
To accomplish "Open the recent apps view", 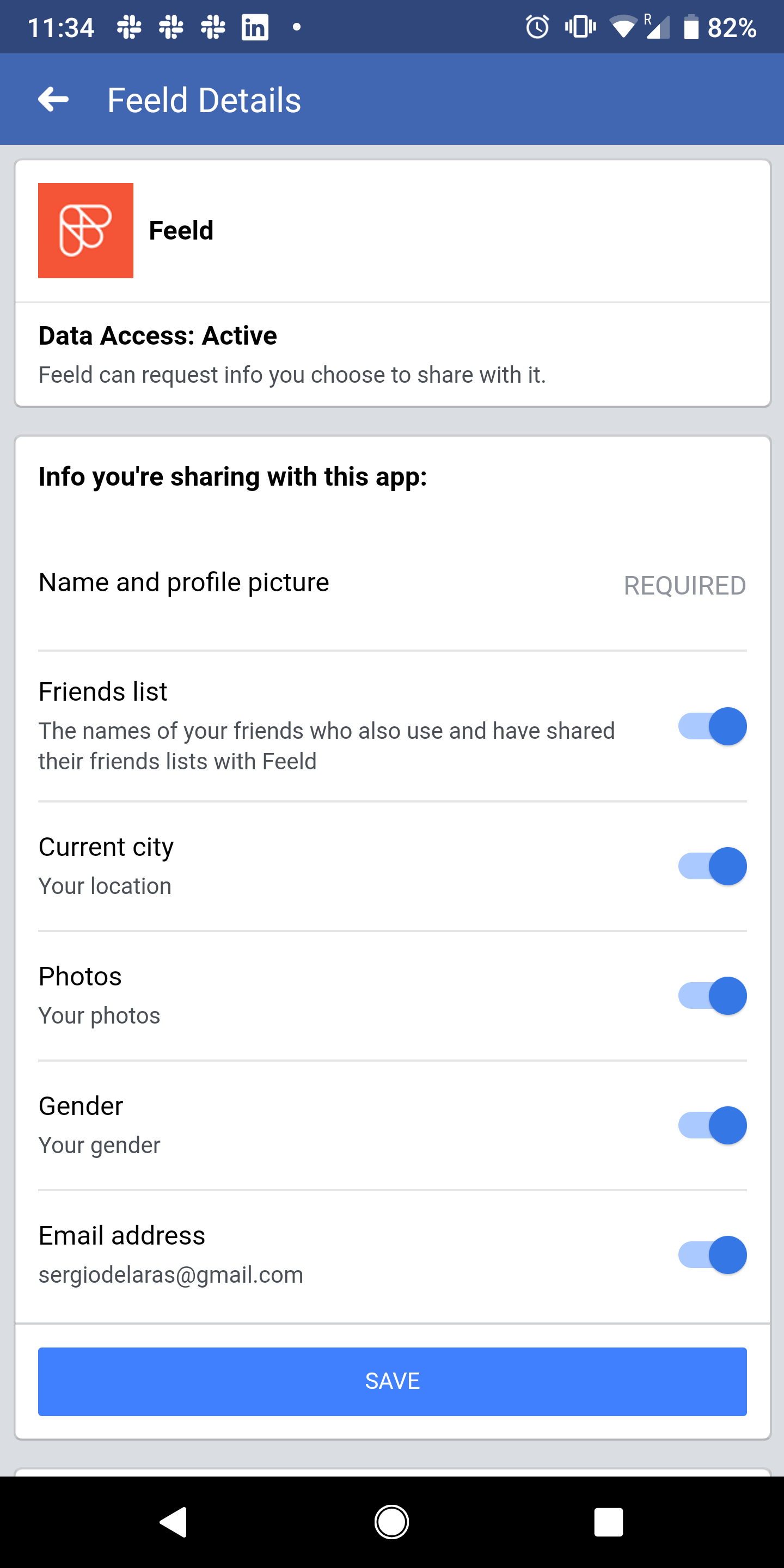I will (x=608, y=1522).
